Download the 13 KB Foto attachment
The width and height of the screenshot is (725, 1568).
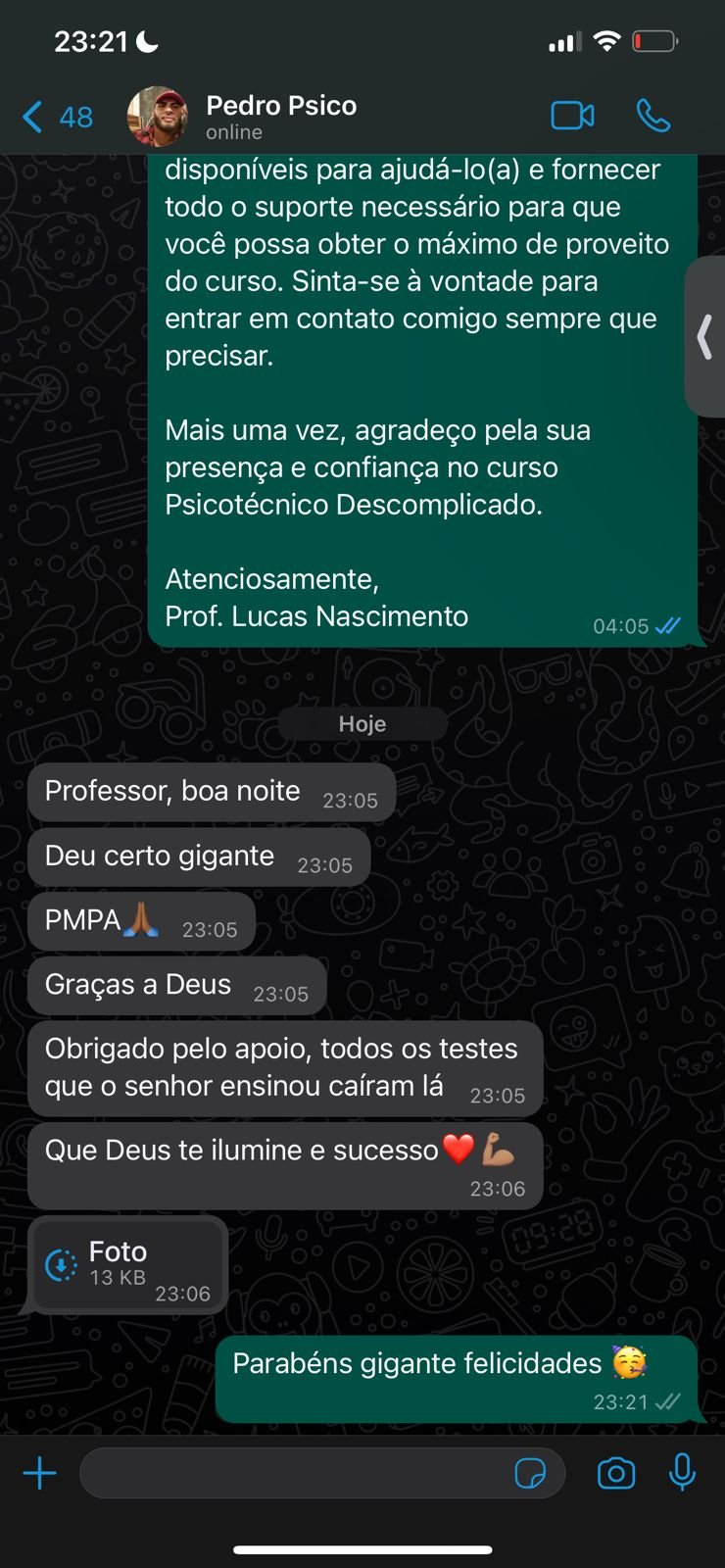click(62, 1264)
